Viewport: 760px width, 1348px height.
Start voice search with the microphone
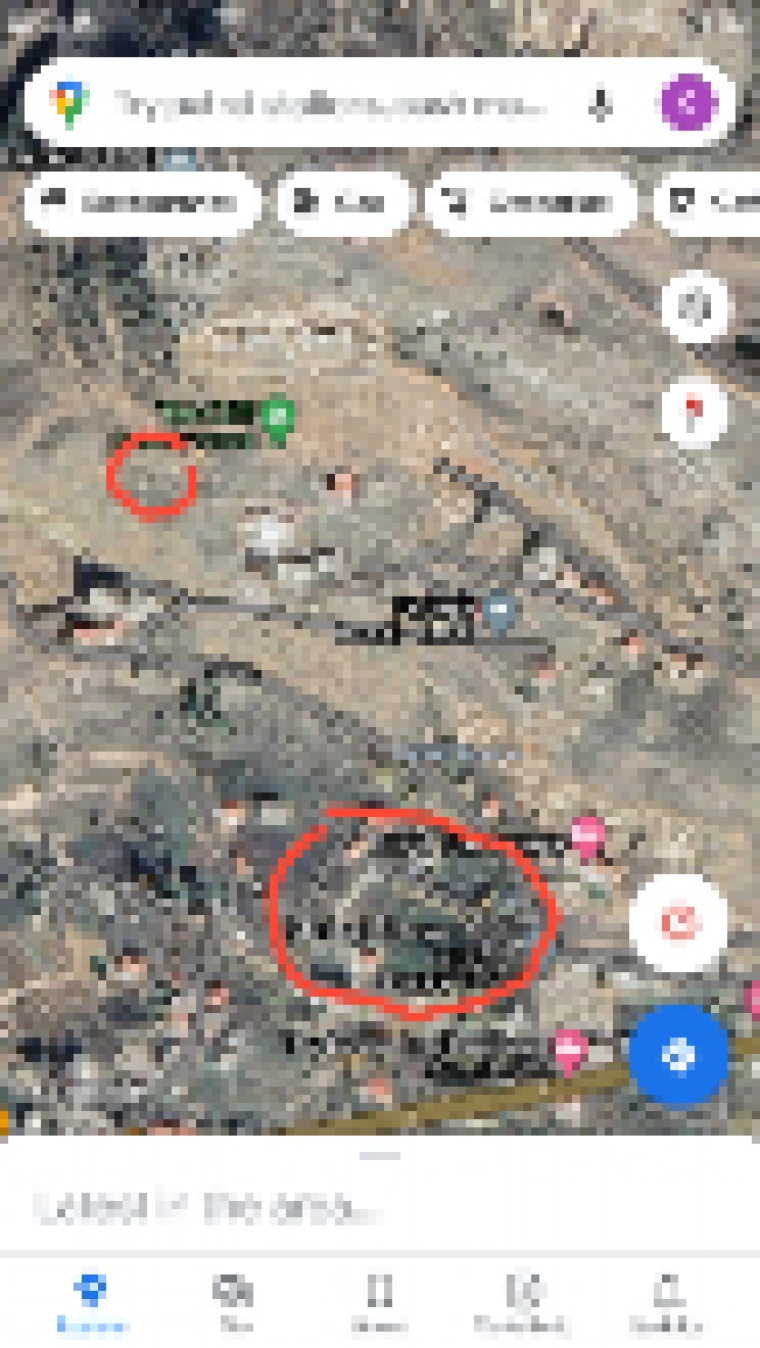point(600,103)
